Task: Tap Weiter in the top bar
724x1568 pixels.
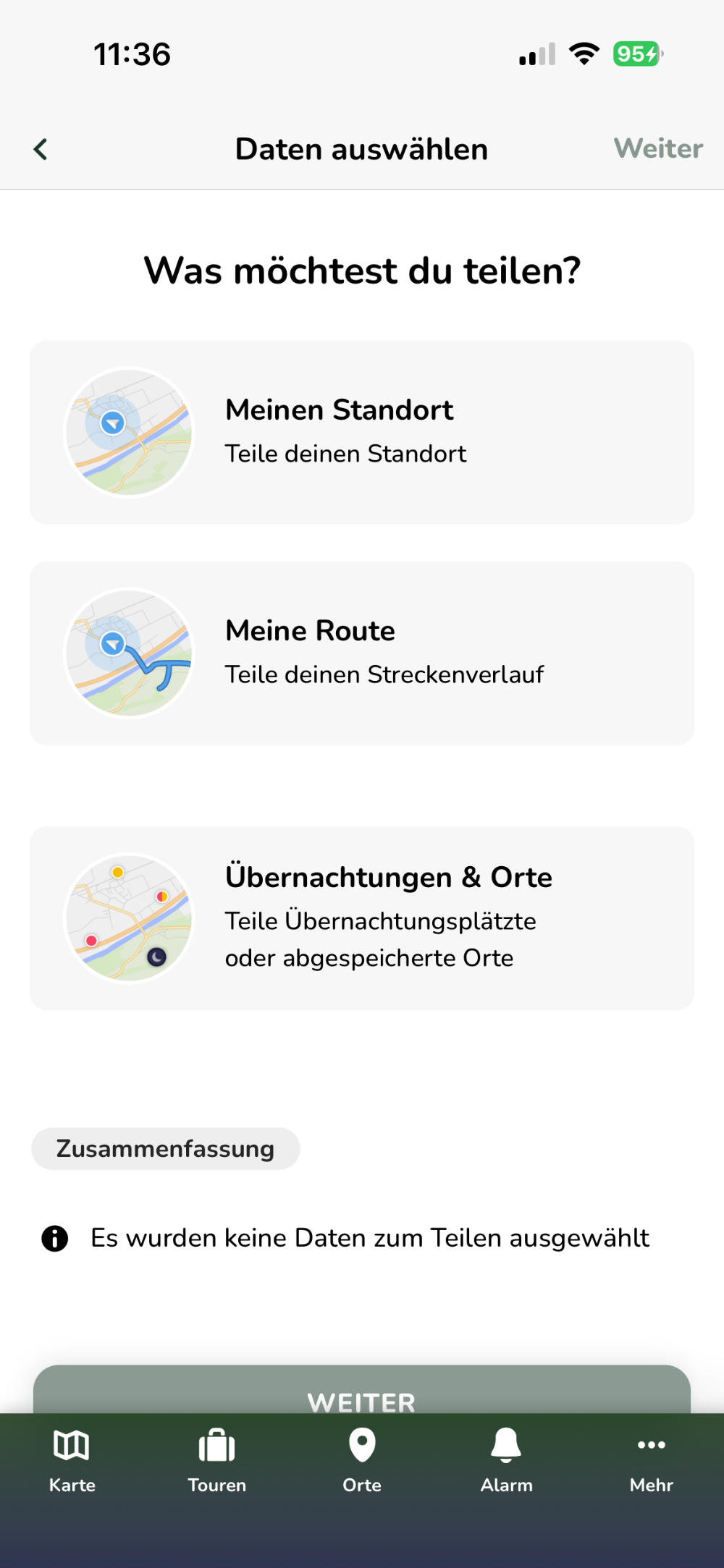Action: [657, 149]
